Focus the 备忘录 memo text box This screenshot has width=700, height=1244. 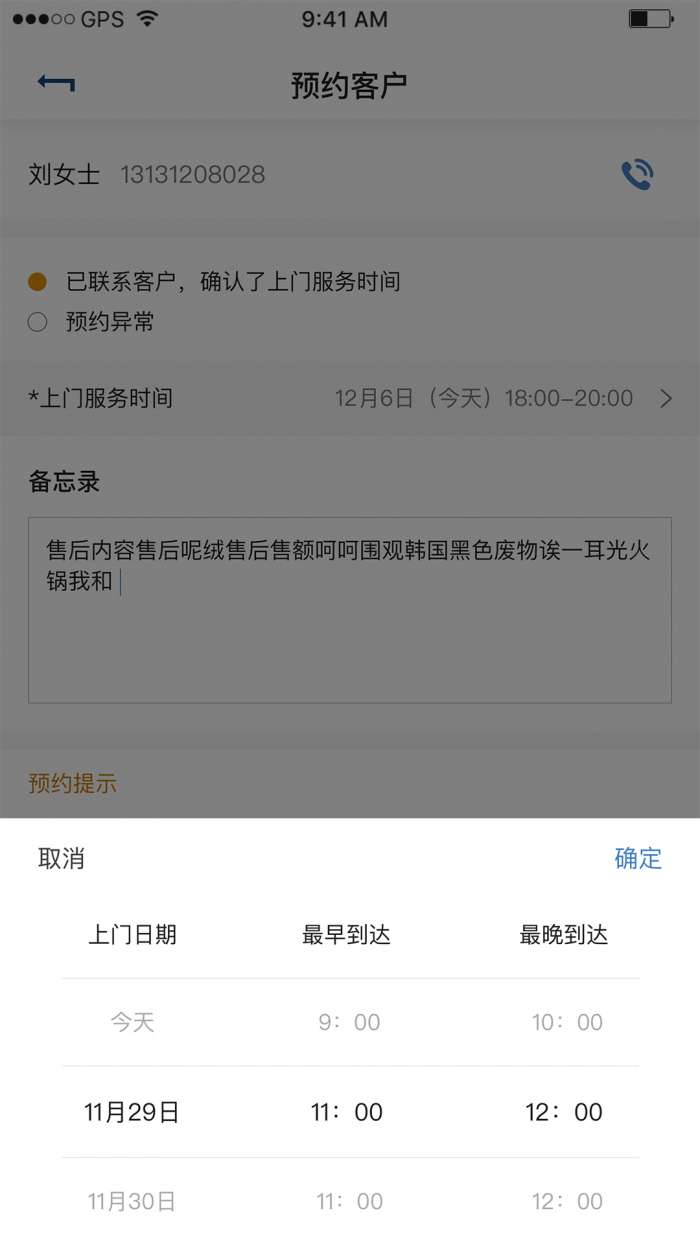click(350, 610)
